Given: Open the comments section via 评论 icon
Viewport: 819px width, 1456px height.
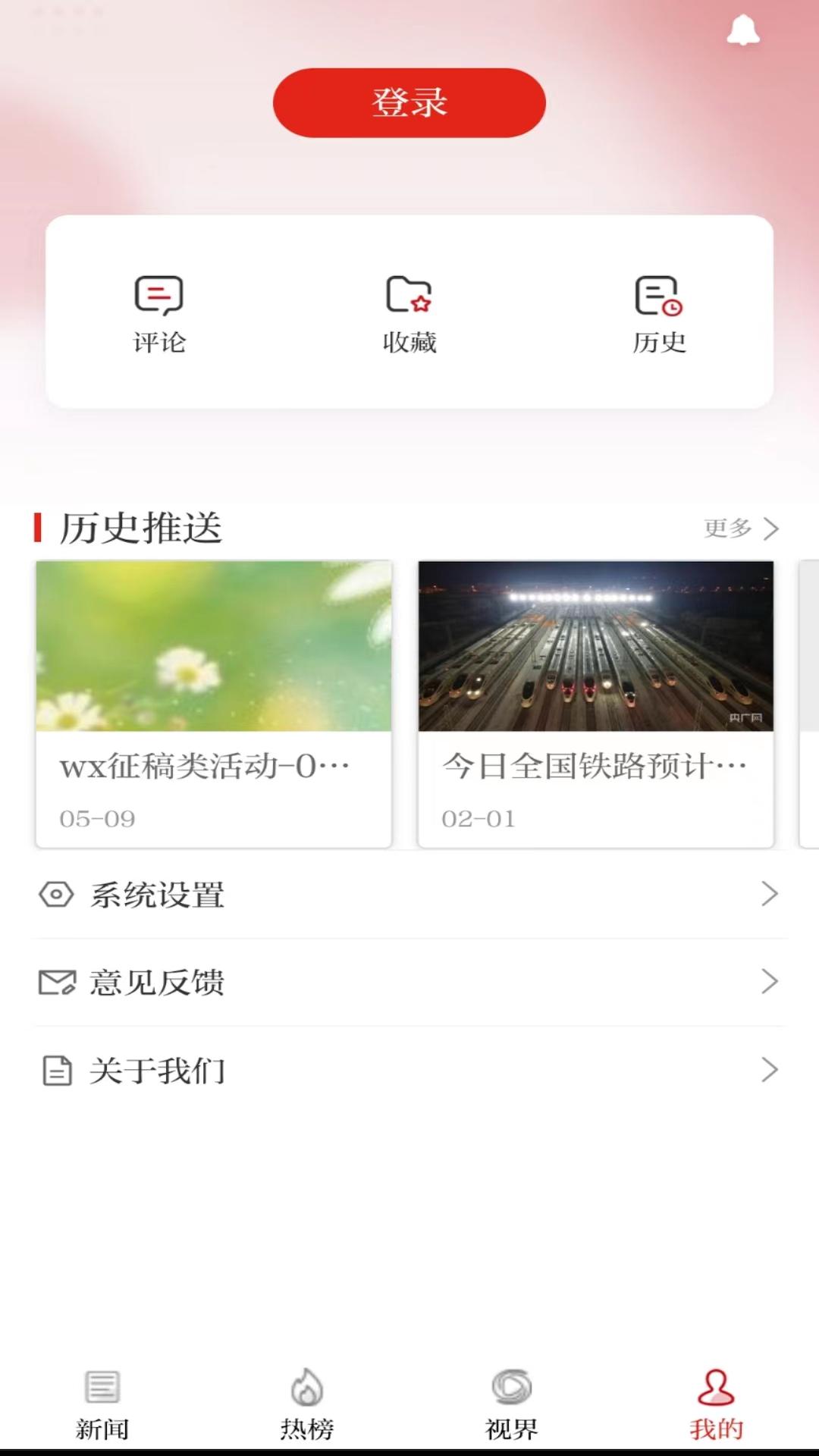Looking at the screenshot, I should click(x=158, y=299).
